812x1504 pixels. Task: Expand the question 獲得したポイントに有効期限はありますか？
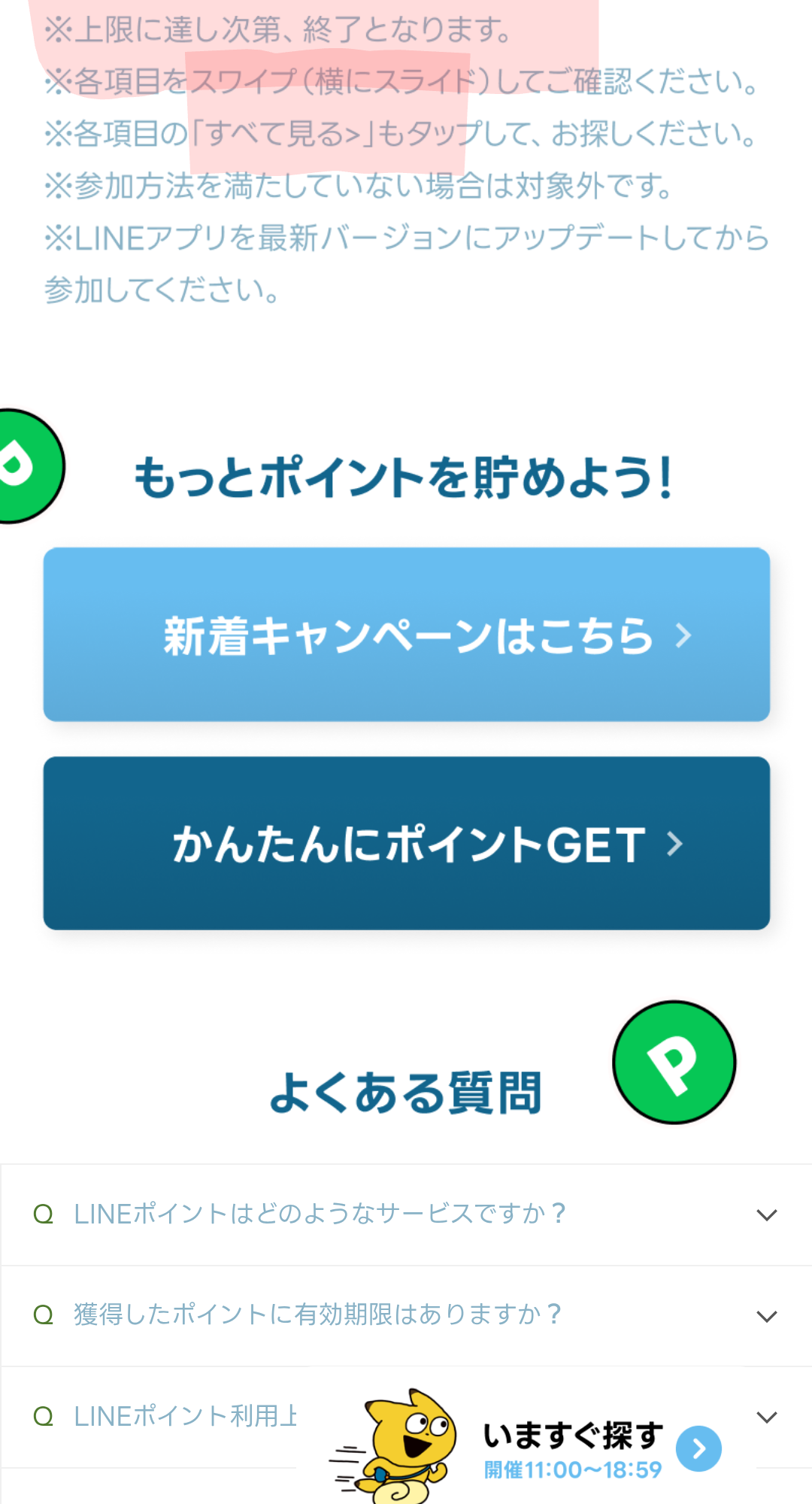pyautogui.click(x=406, y=1315)
